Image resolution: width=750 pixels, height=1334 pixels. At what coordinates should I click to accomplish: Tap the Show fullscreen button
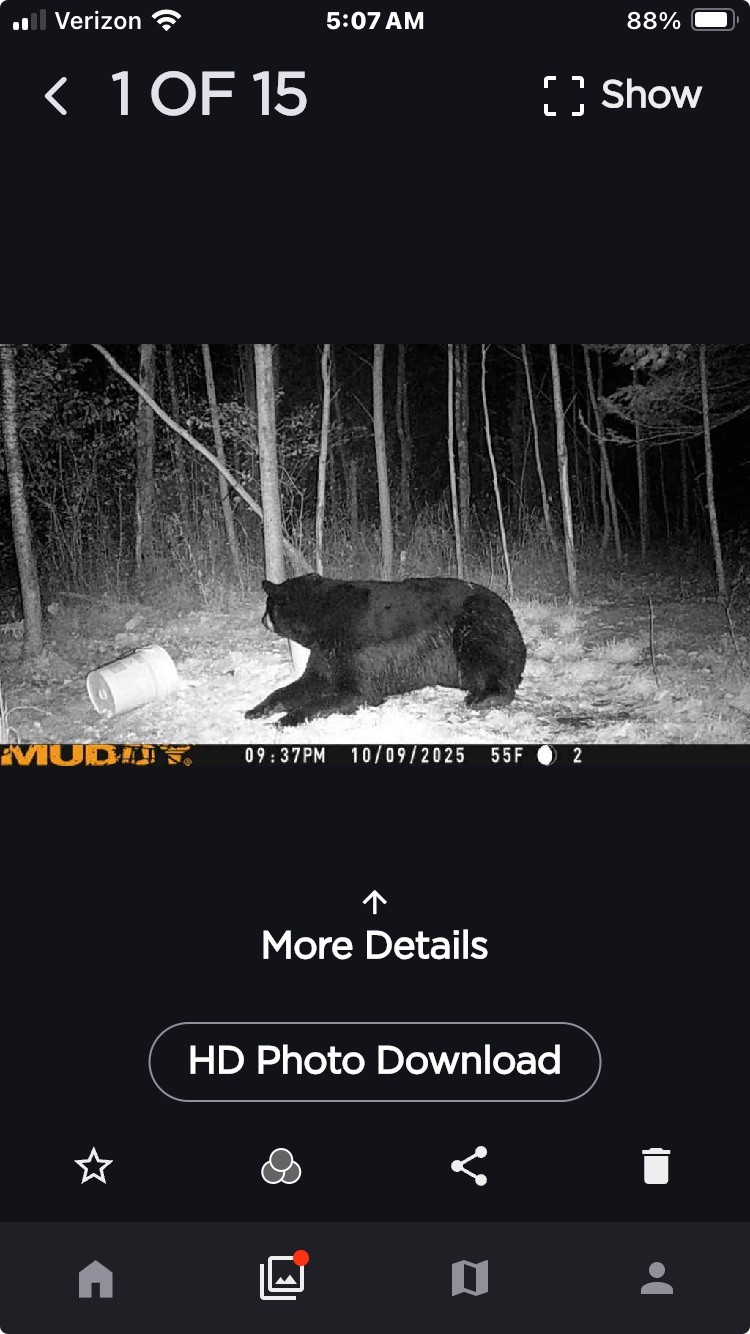pos(622,96)
